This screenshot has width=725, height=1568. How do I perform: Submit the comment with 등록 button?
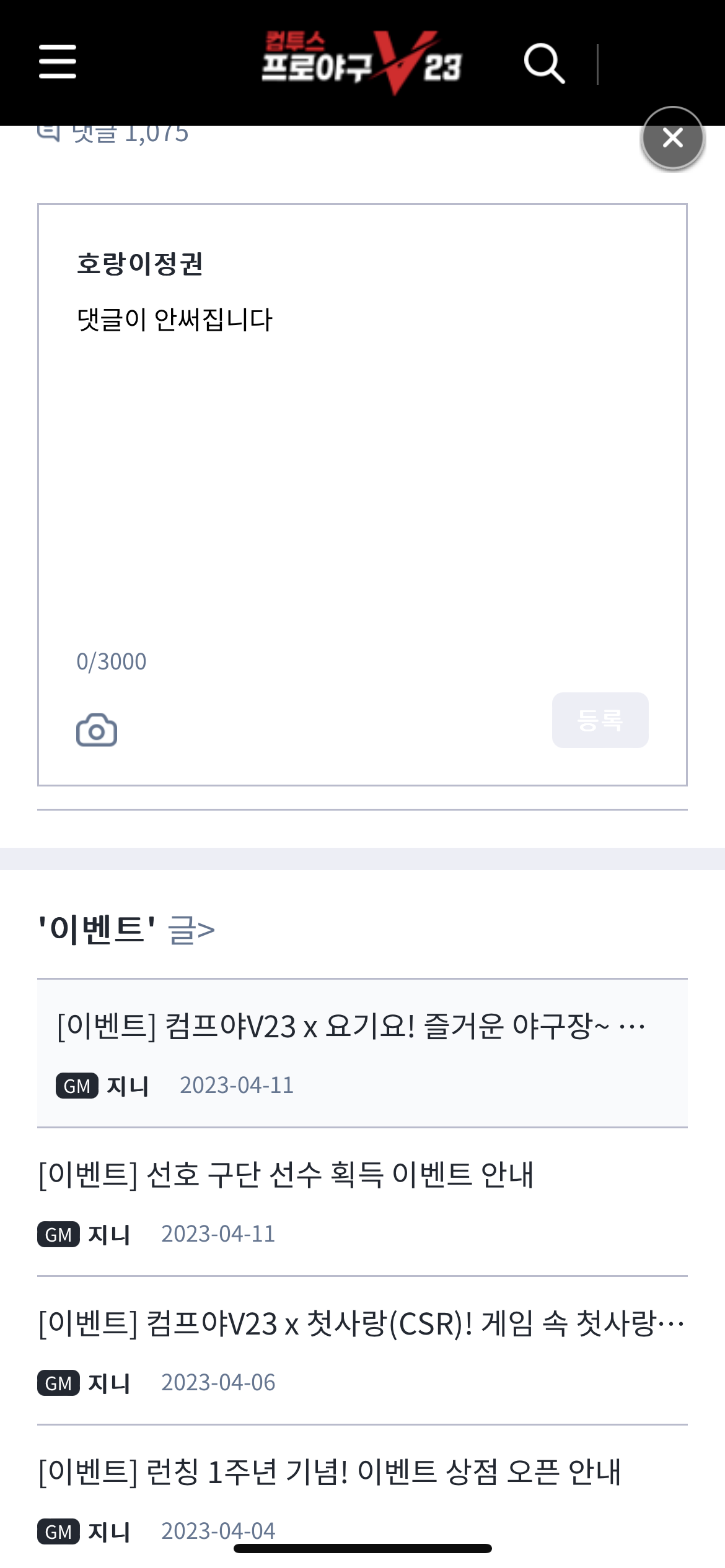600,720
